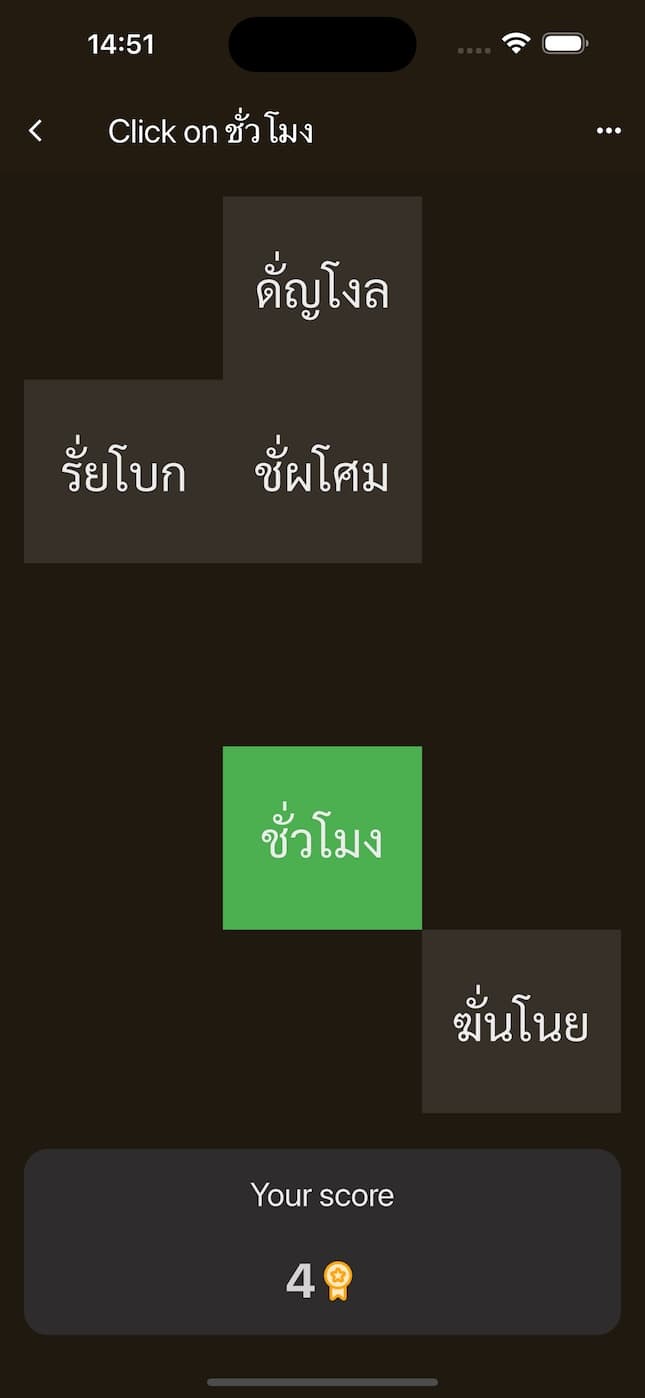
Task: Click the ฆั่นโนย tile
Action: click(521, 1021)
